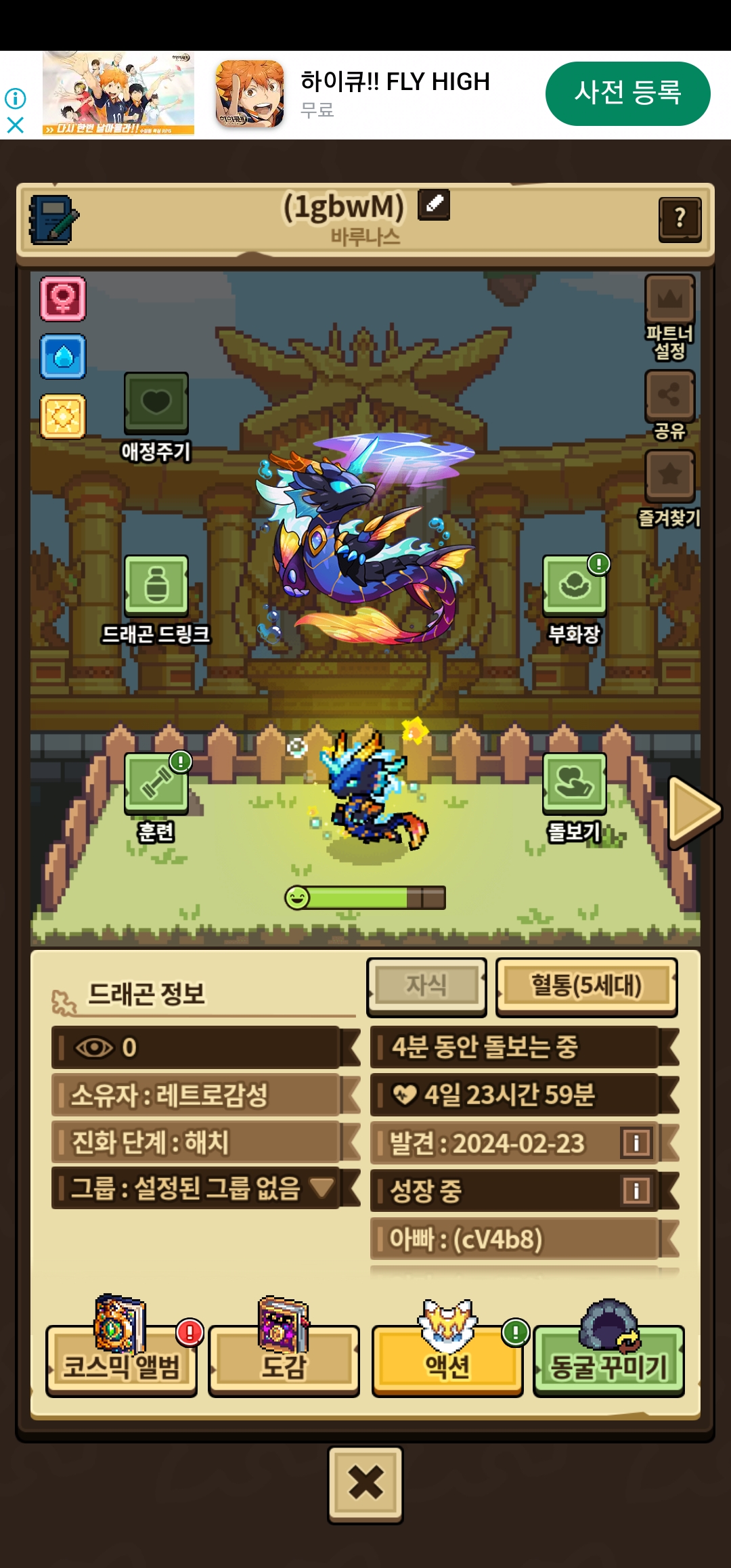Open 파트너 설정
Image resolution: width=731 pixels, height=1568 pixels.
tap(669, 301)
